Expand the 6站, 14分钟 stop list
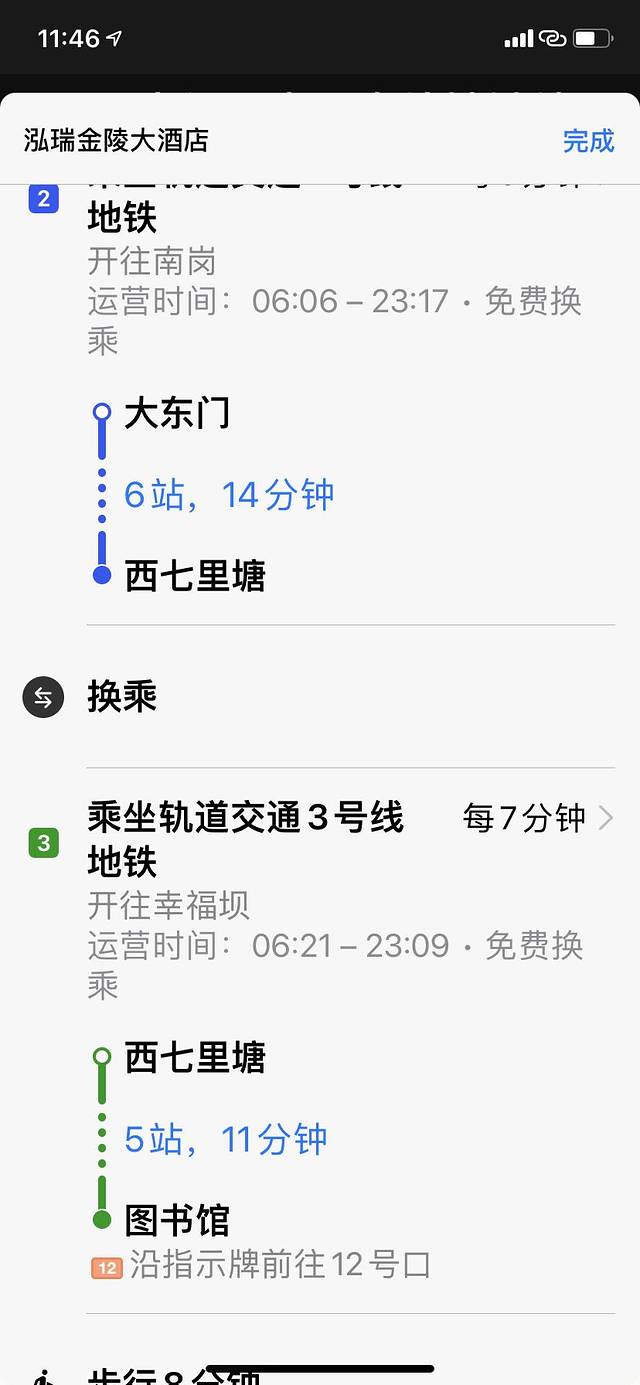The image size is (640, 1385). (x=229, y=495)
